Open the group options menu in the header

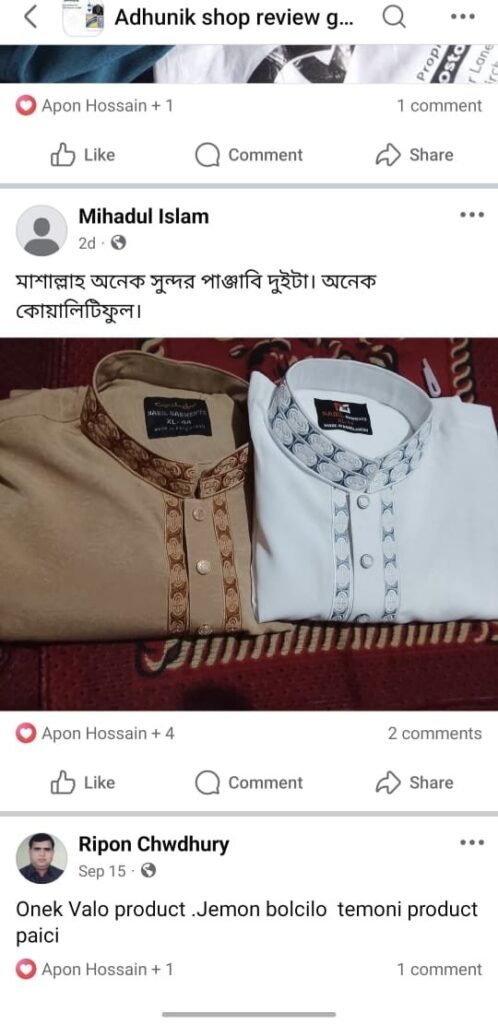[463, 18]
